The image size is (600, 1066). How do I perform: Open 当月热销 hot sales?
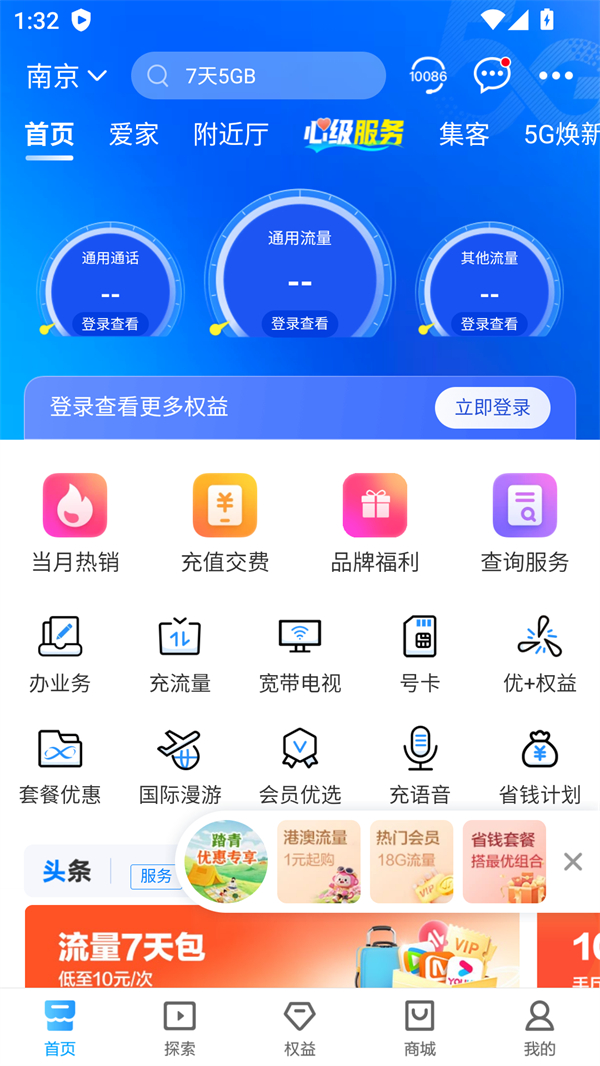[75, 523]
